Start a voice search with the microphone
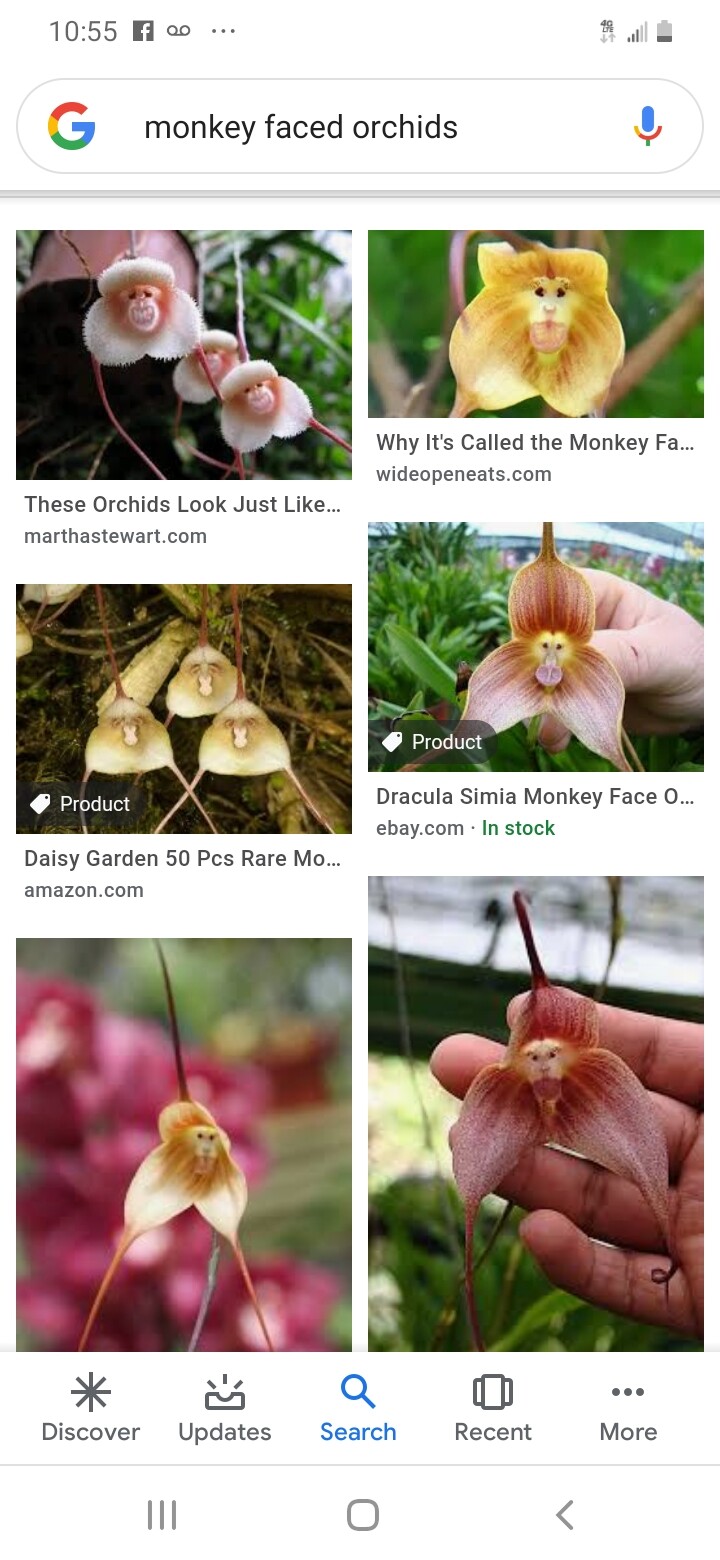The width and height of the screenshot is (720, 1560). tap(647, 127)
